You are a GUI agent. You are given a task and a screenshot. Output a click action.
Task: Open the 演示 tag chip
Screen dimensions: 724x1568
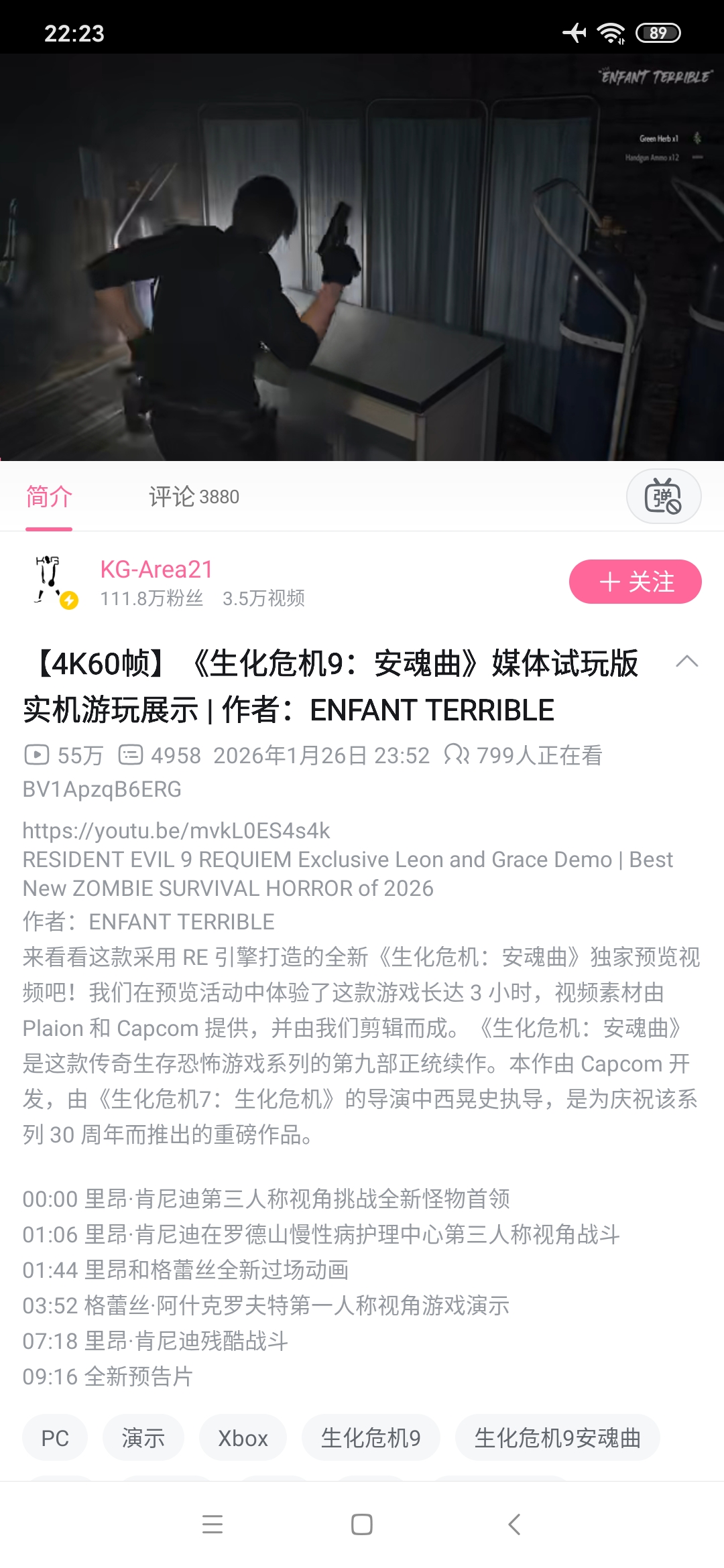pyautogui.click(x=143, y=1438)
